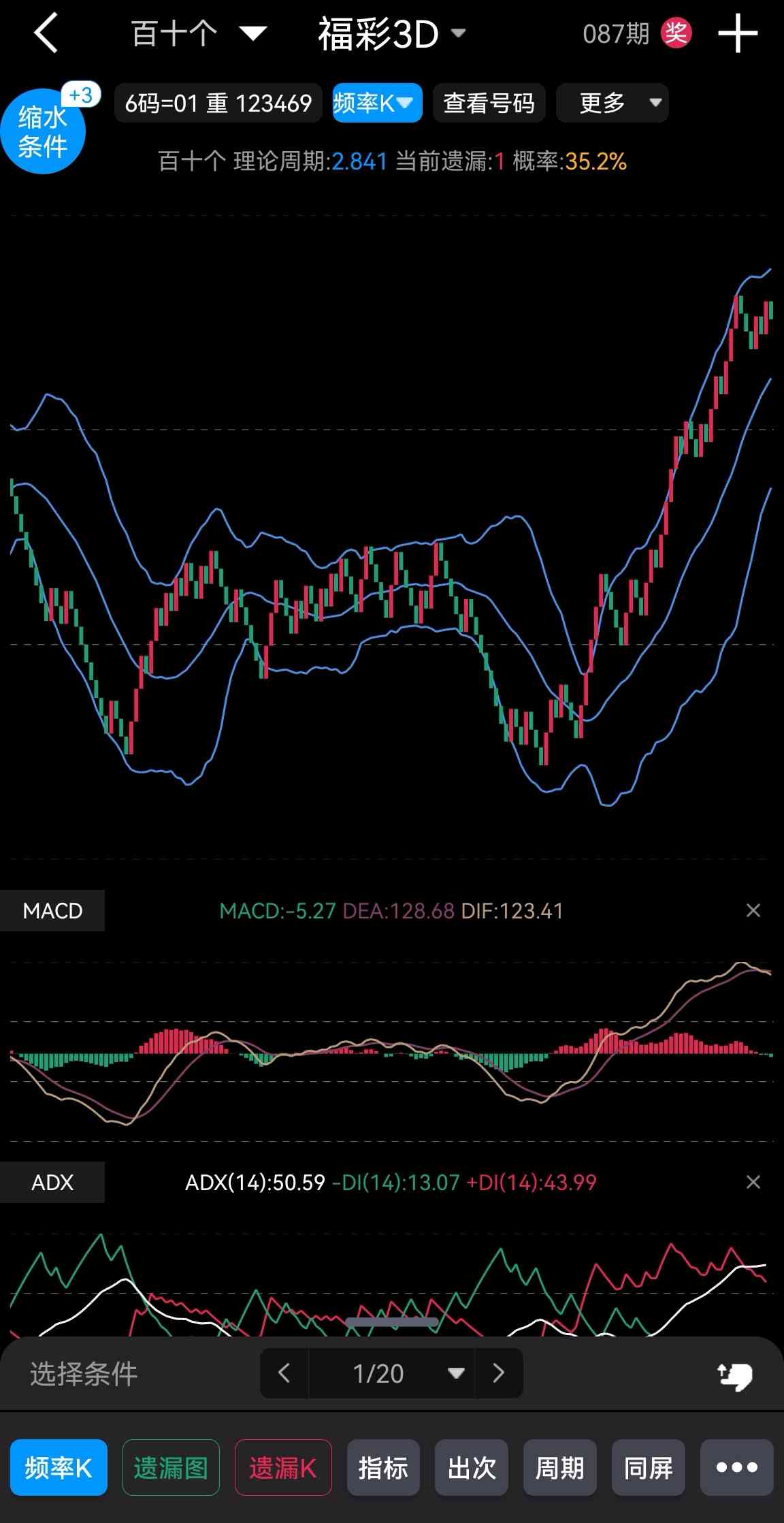Switch to the 遗漏图 tab

[171, 1467]
